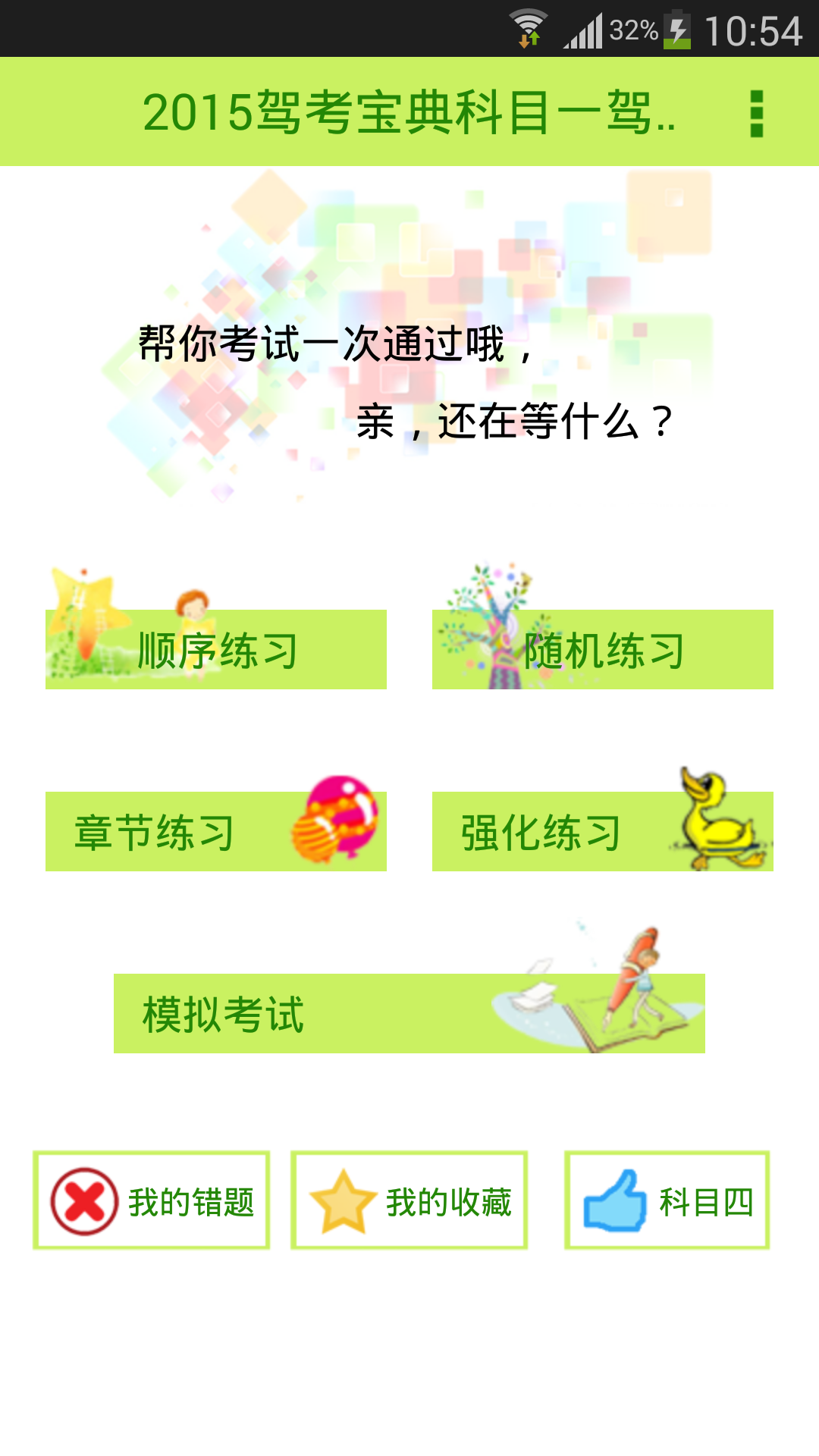Start 顺序练习 sequential practice
The height and width of the screenshot is (1456, 819).
tap(216, 650)
